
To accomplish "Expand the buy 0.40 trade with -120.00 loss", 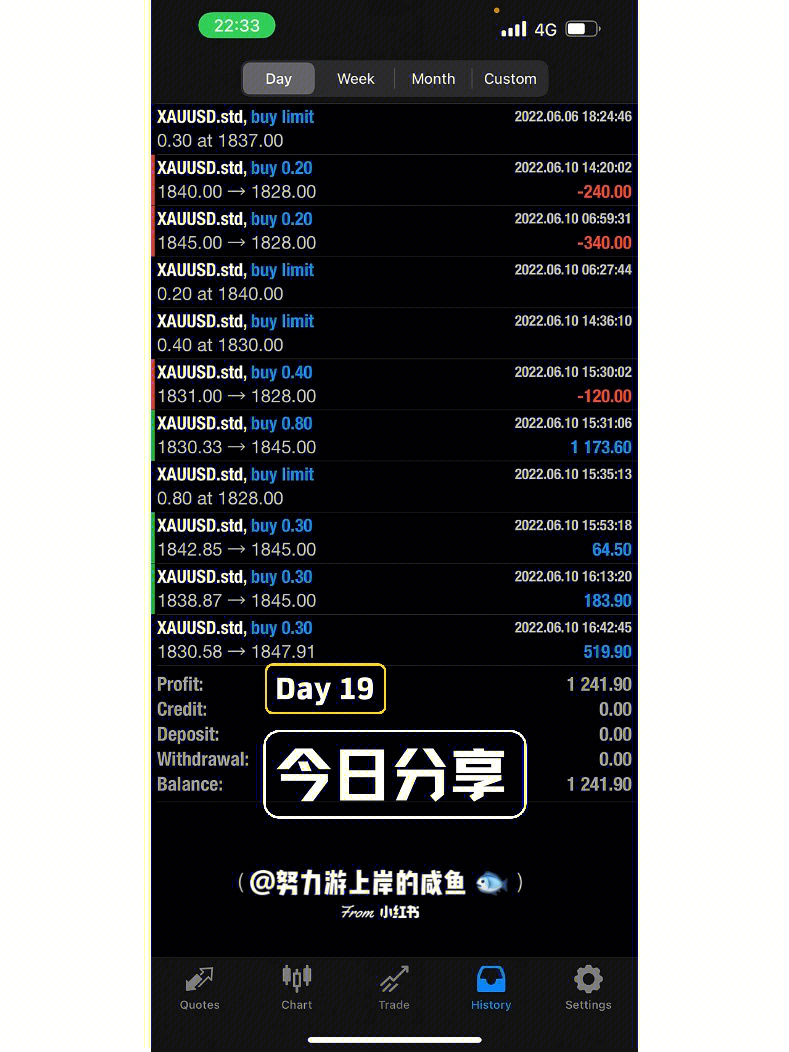I will (x=394, y=384).
